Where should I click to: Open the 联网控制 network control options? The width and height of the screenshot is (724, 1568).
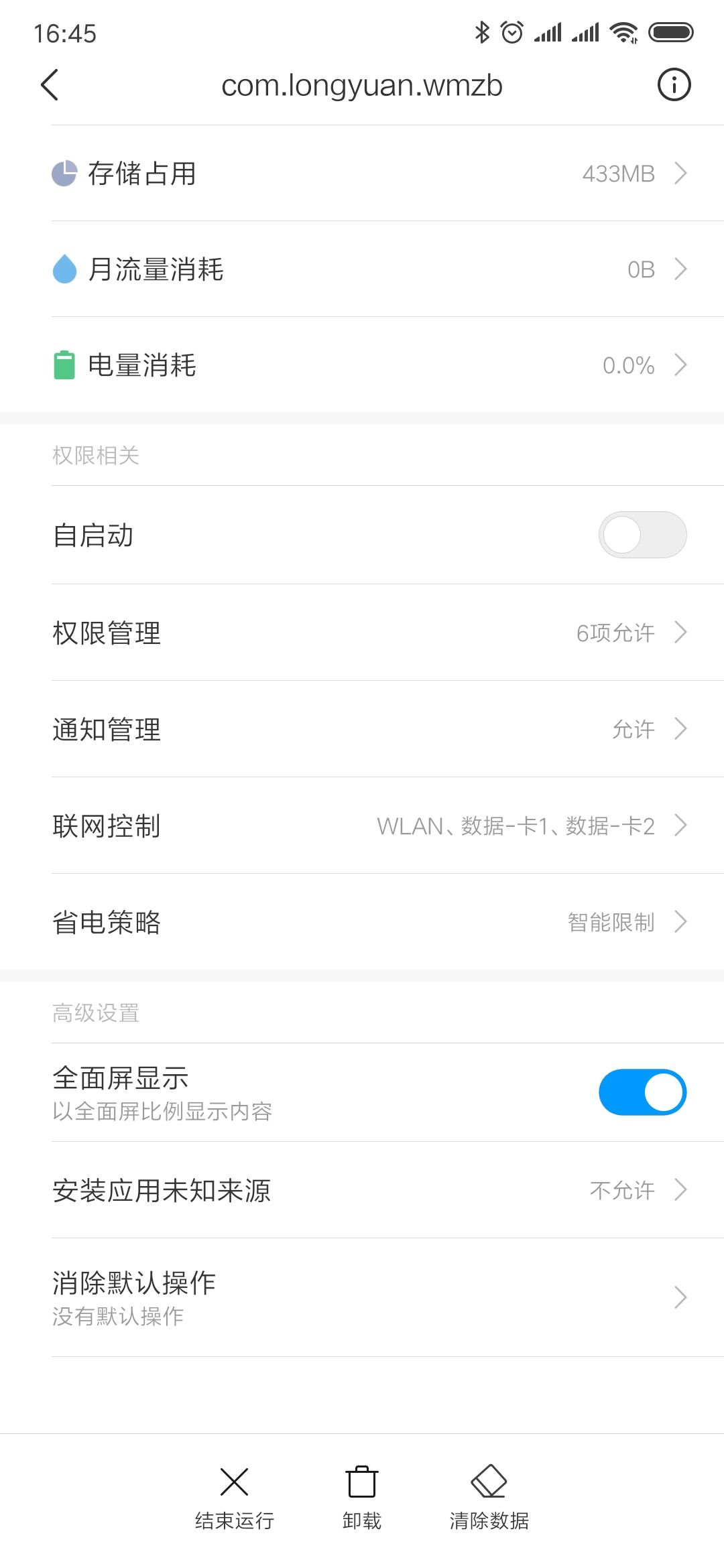[x=362, y=826]
